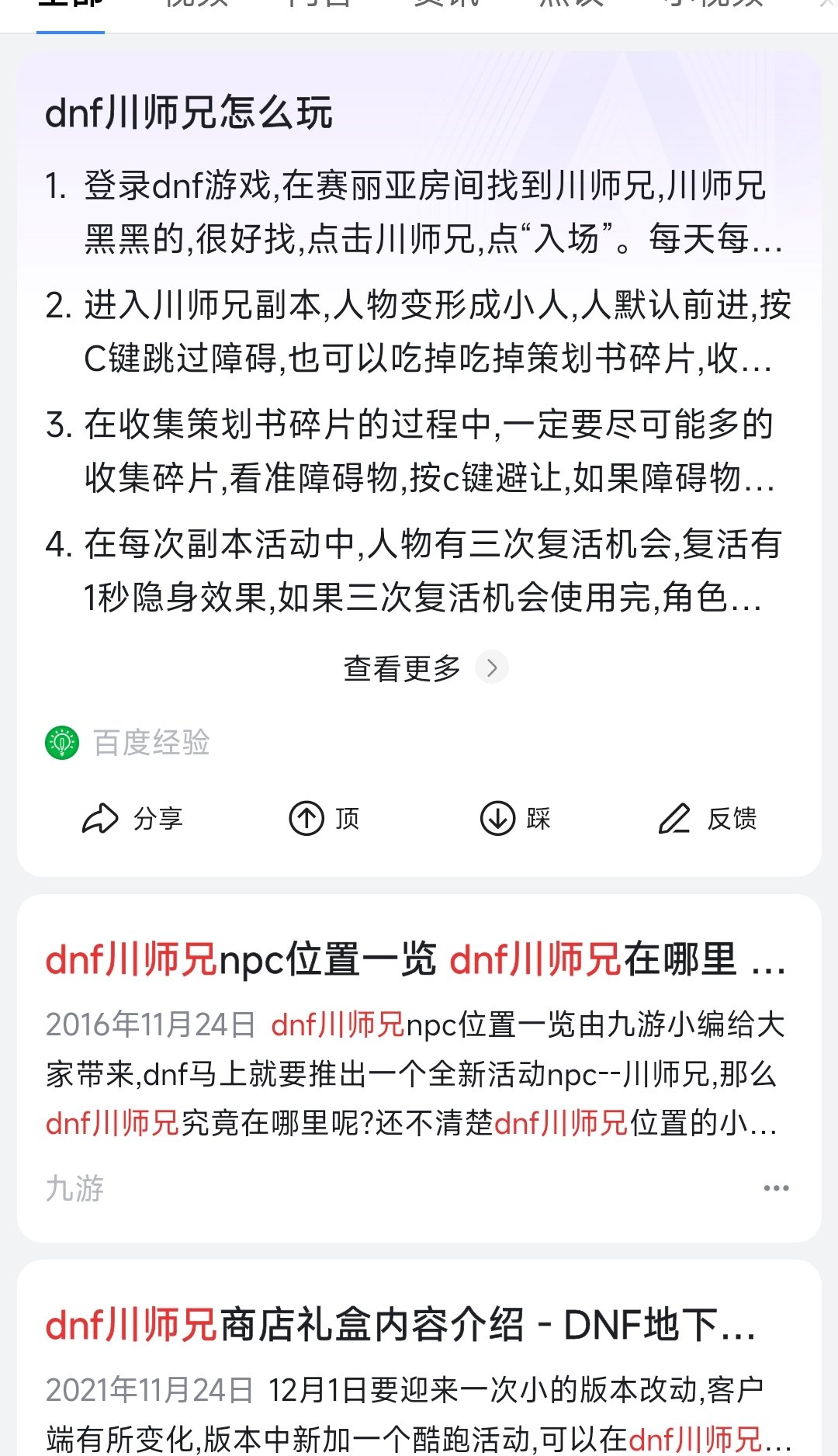This screenshot has height=1456, width=838.
Task: Expand the answer with 查看更多
Action: [425, 667]
